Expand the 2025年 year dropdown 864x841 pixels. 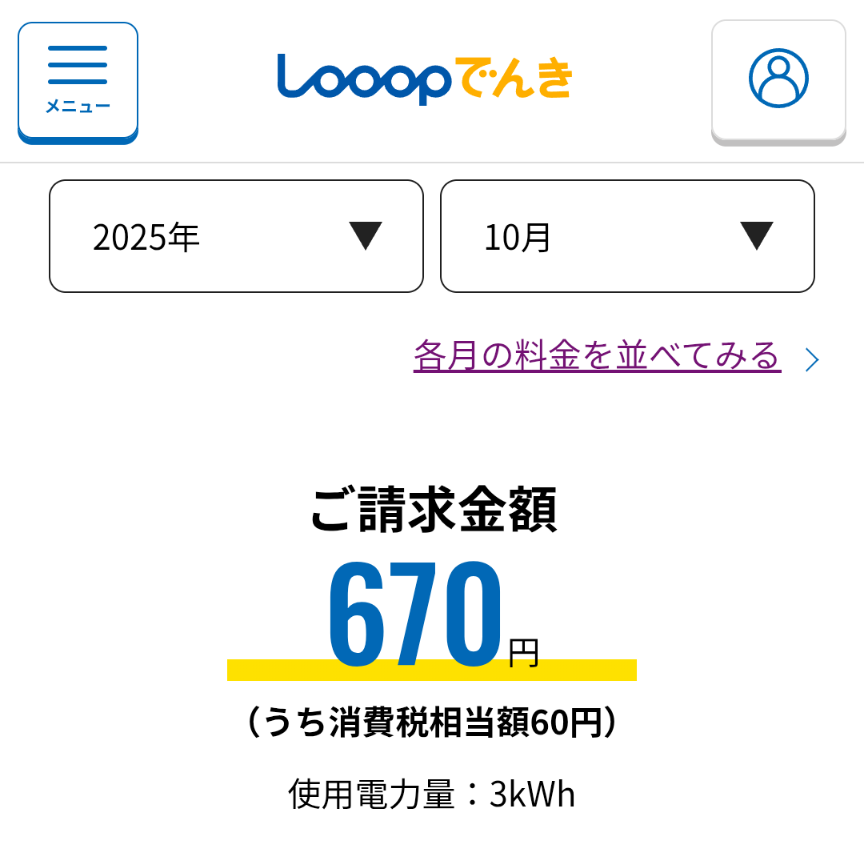pyautogui.click(x=236, y=237)
